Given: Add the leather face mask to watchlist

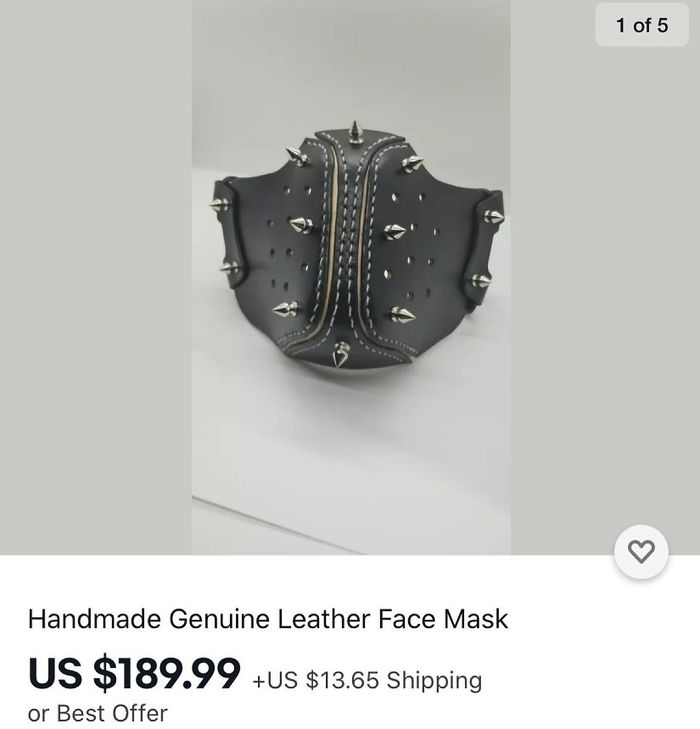Looking at the screenshot, I should coord(641,550).
